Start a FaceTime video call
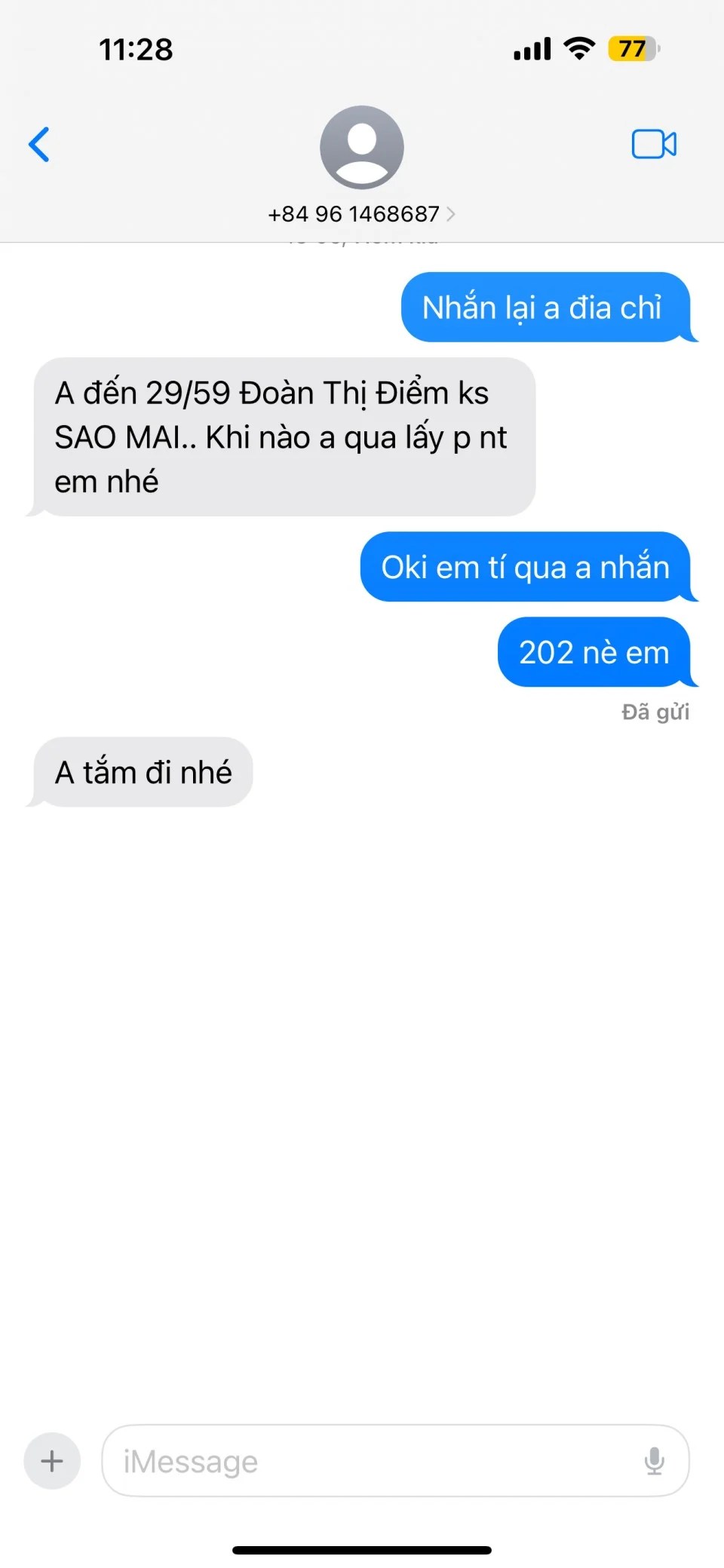The height and width of the screenshot is (1568, 724). tap(653, 144)
